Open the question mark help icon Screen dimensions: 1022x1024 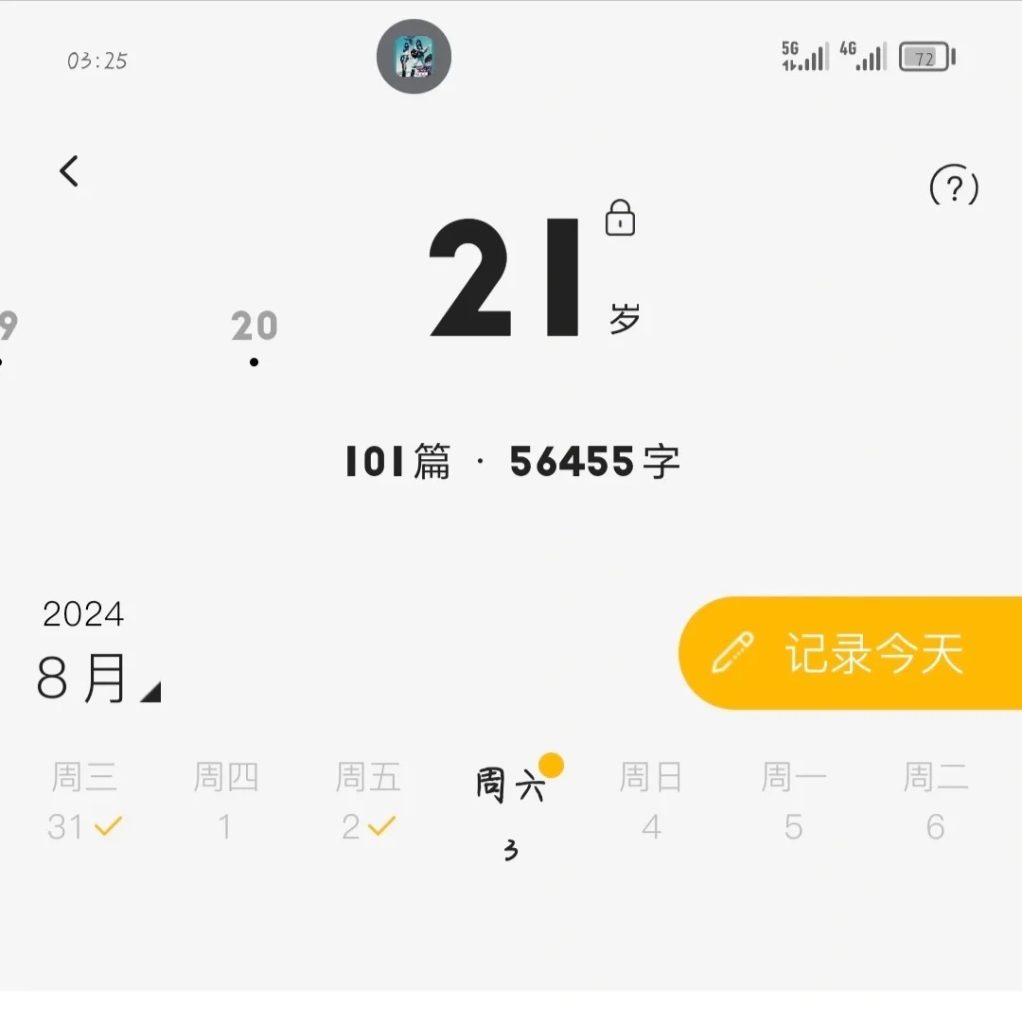(954, 187)
